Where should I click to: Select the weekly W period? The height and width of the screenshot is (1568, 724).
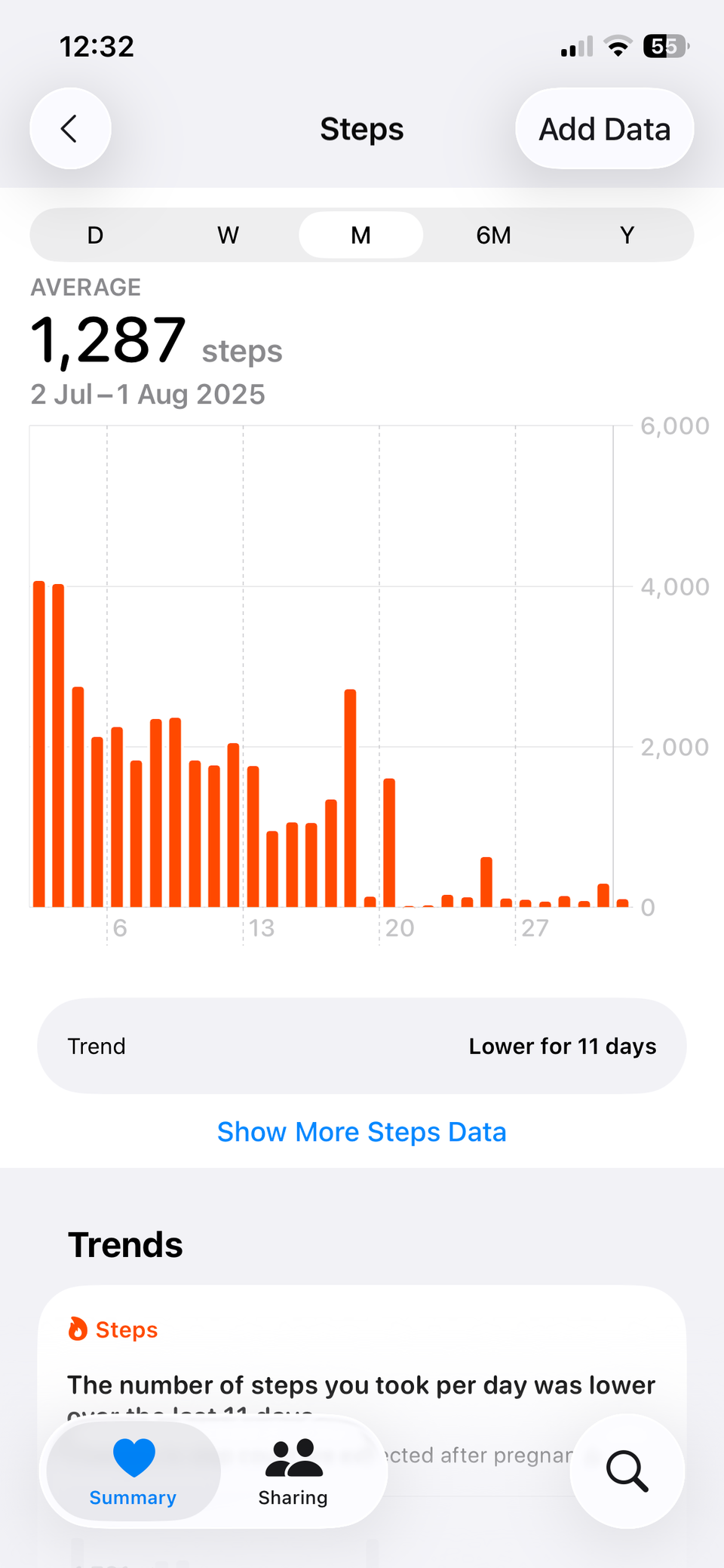click(227, 235)
